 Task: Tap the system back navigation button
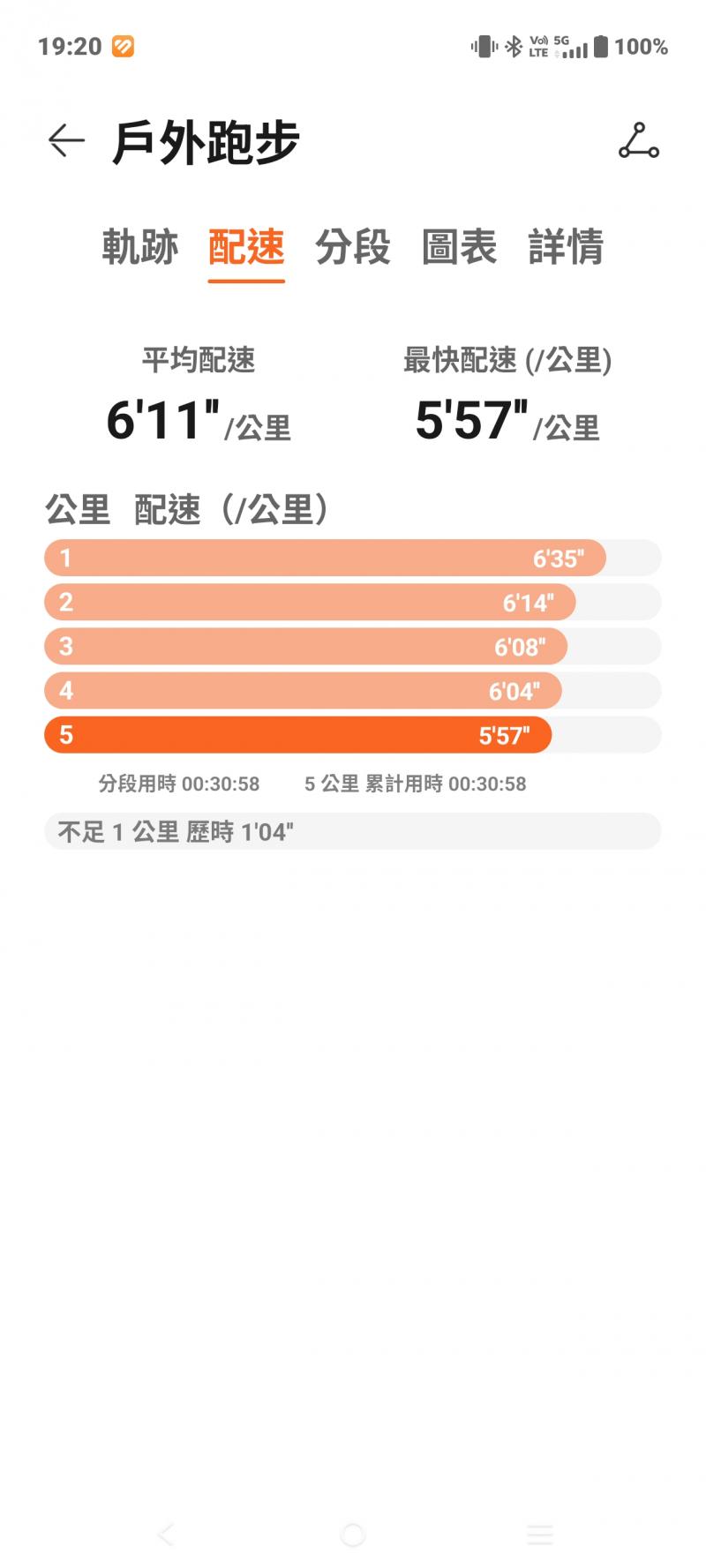[x=166, y=1534]
